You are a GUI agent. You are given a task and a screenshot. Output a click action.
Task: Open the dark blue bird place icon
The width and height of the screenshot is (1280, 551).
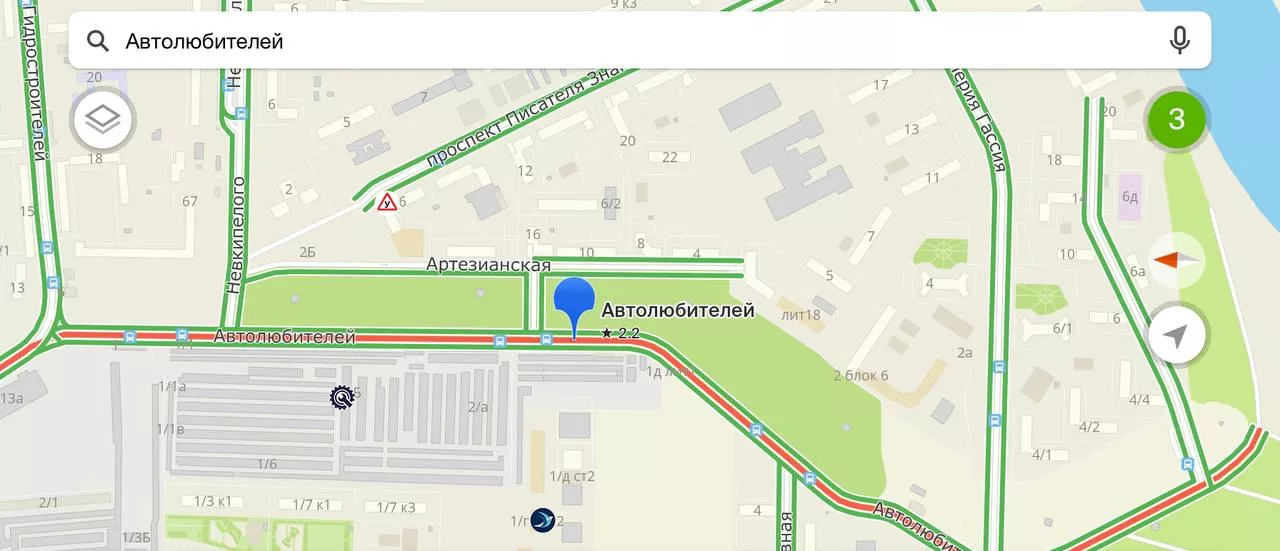point(543,520)
